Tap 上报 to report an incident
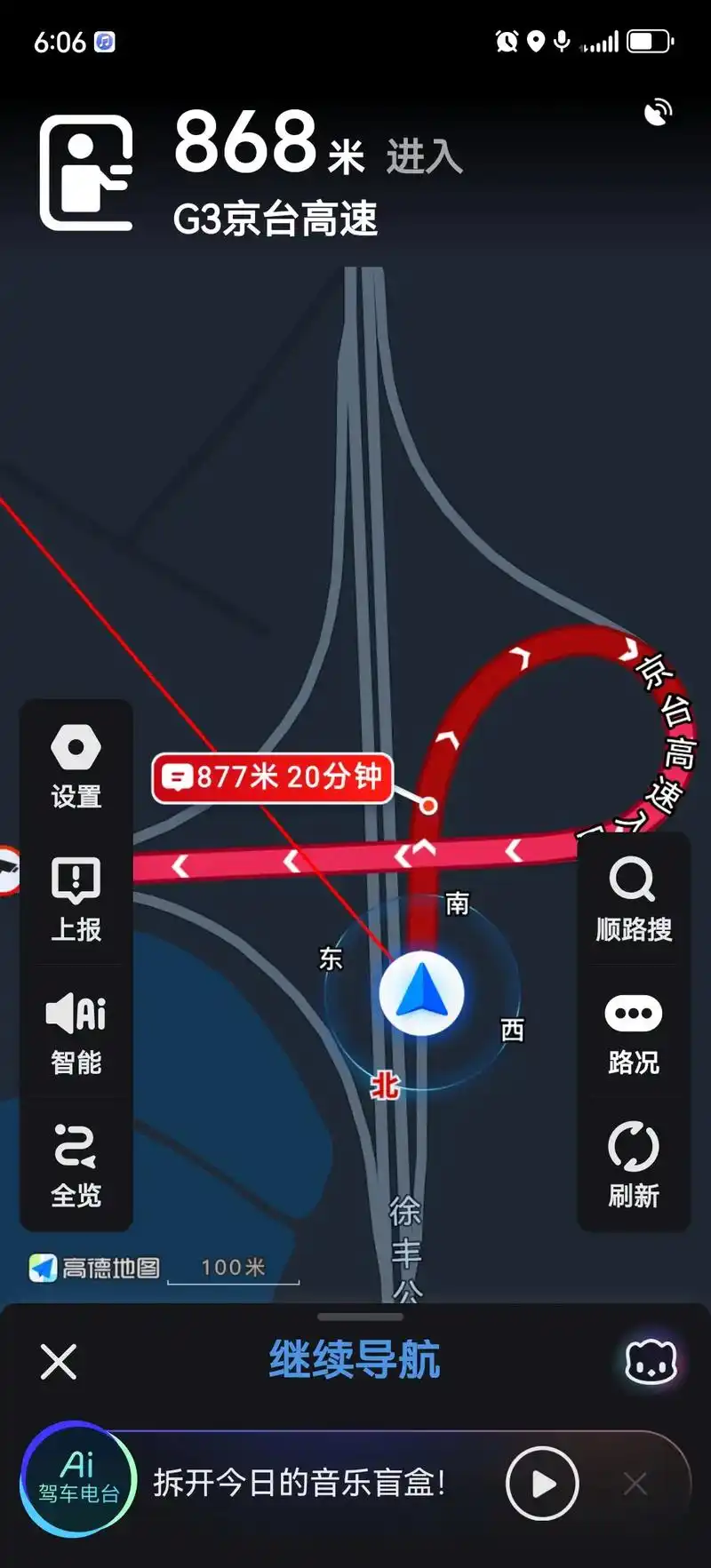This screenshot has height=1568, width=711. (x=76, y=898)
